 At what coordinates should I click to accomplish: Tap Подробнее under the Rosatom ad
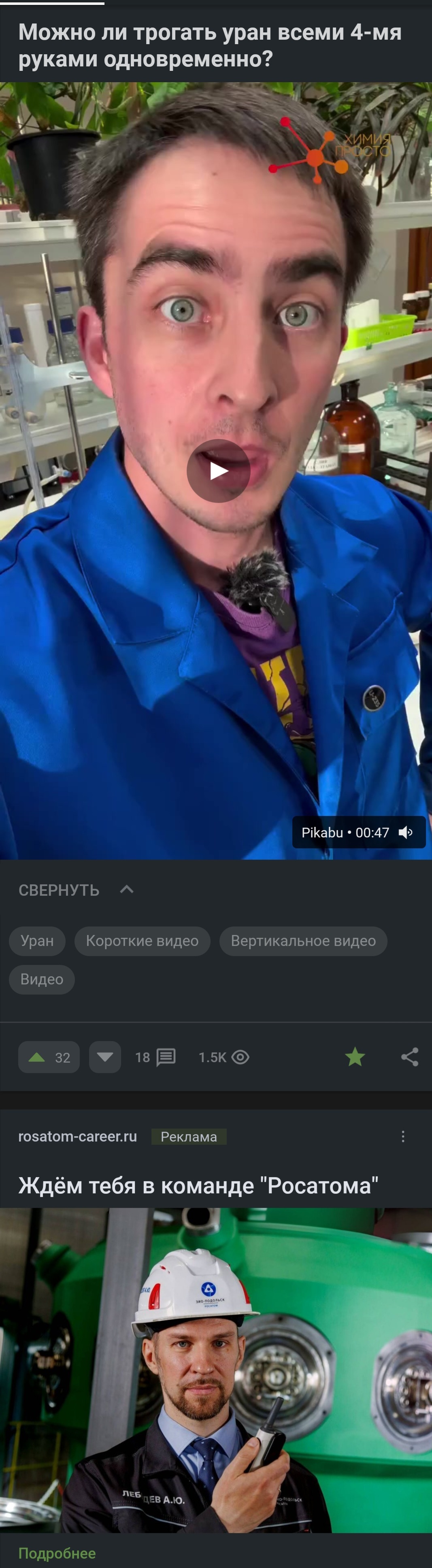pos(57,1553)
